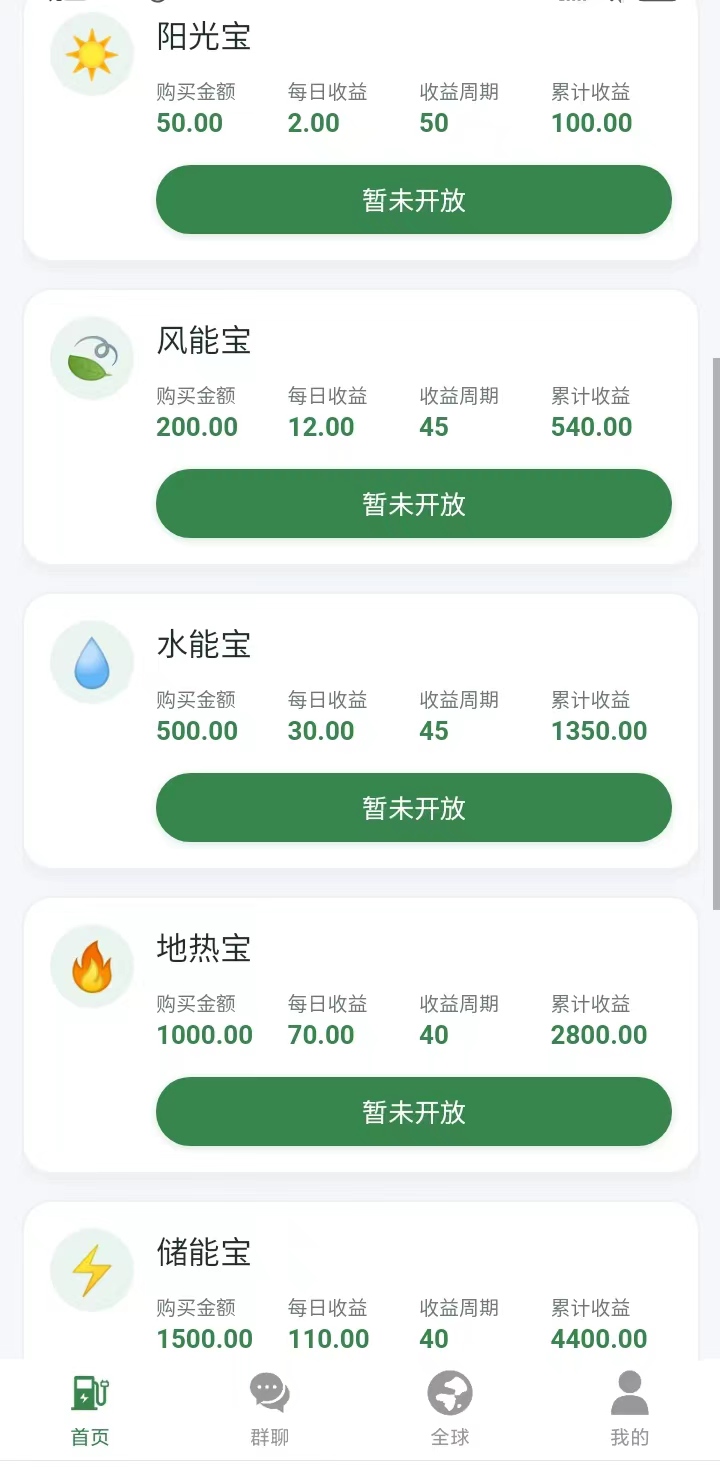Click 暂未开放 button under 地热宝

(x=413, y=1111)
